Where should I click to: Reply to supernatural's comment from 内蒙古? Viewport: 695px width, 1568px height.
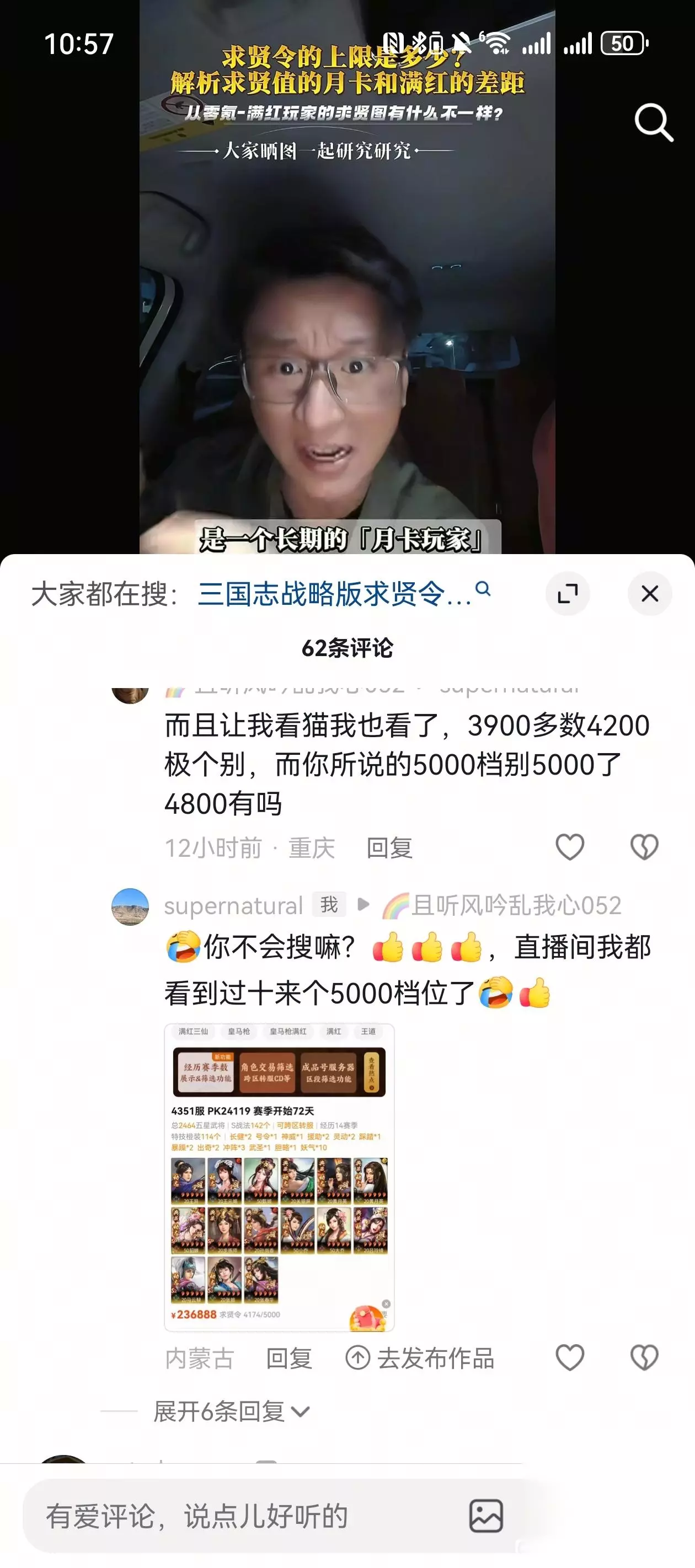coord(290,1358)
